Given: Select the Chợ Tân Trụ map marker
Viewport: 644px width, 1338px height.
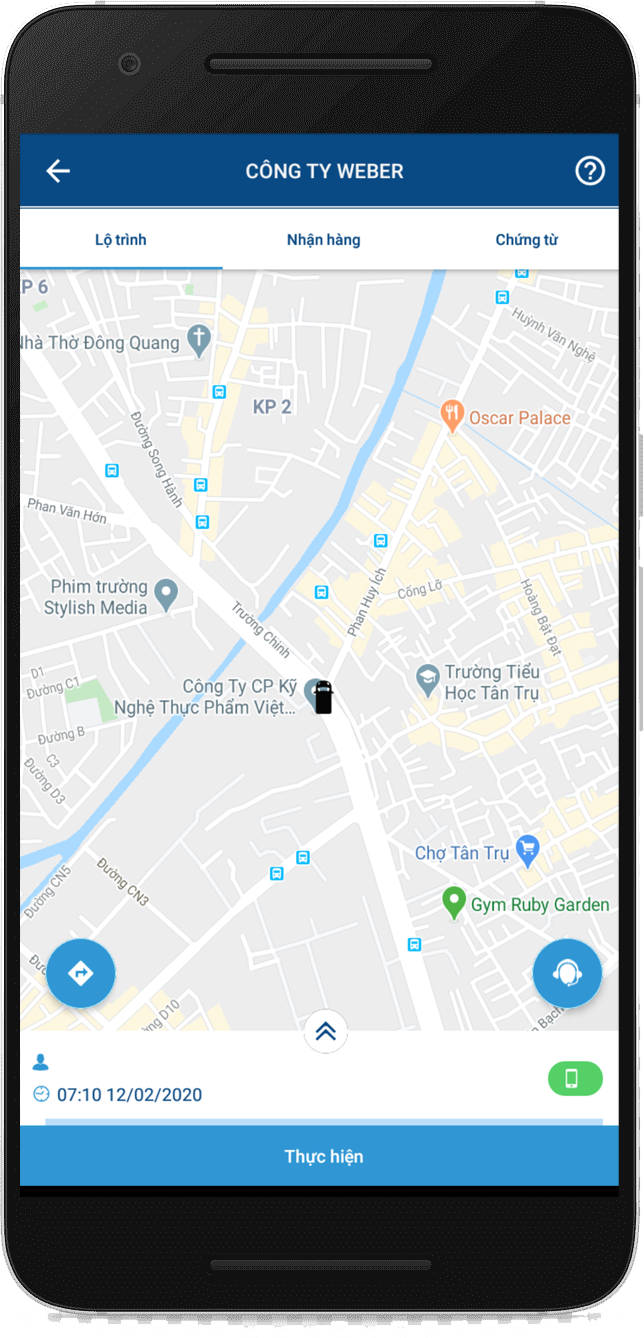Looking at the screenshot, I should (527, 851).
